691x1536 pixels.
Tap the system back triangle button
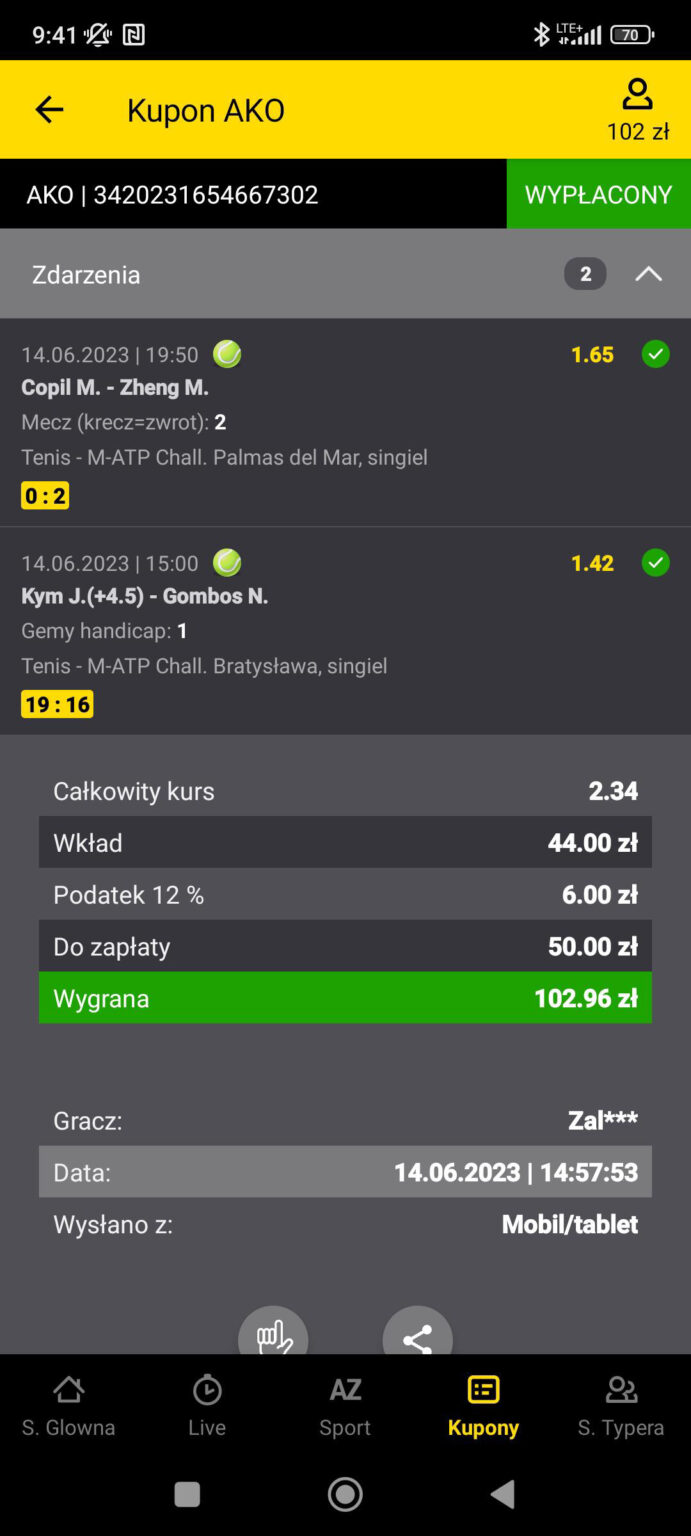click(x=503, y=1494)
